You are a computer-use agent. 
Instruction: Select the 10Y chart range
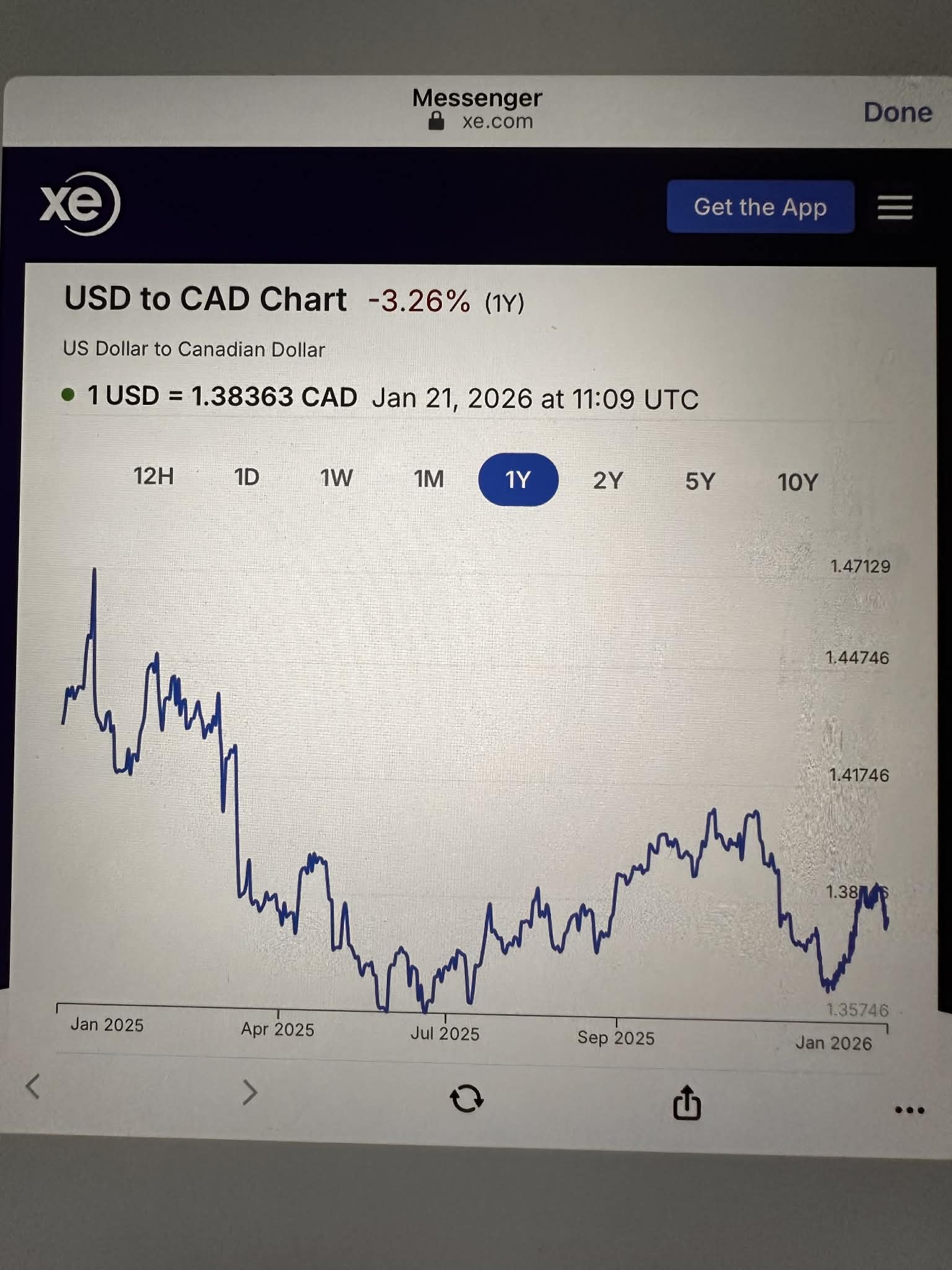tap(797, 482)
